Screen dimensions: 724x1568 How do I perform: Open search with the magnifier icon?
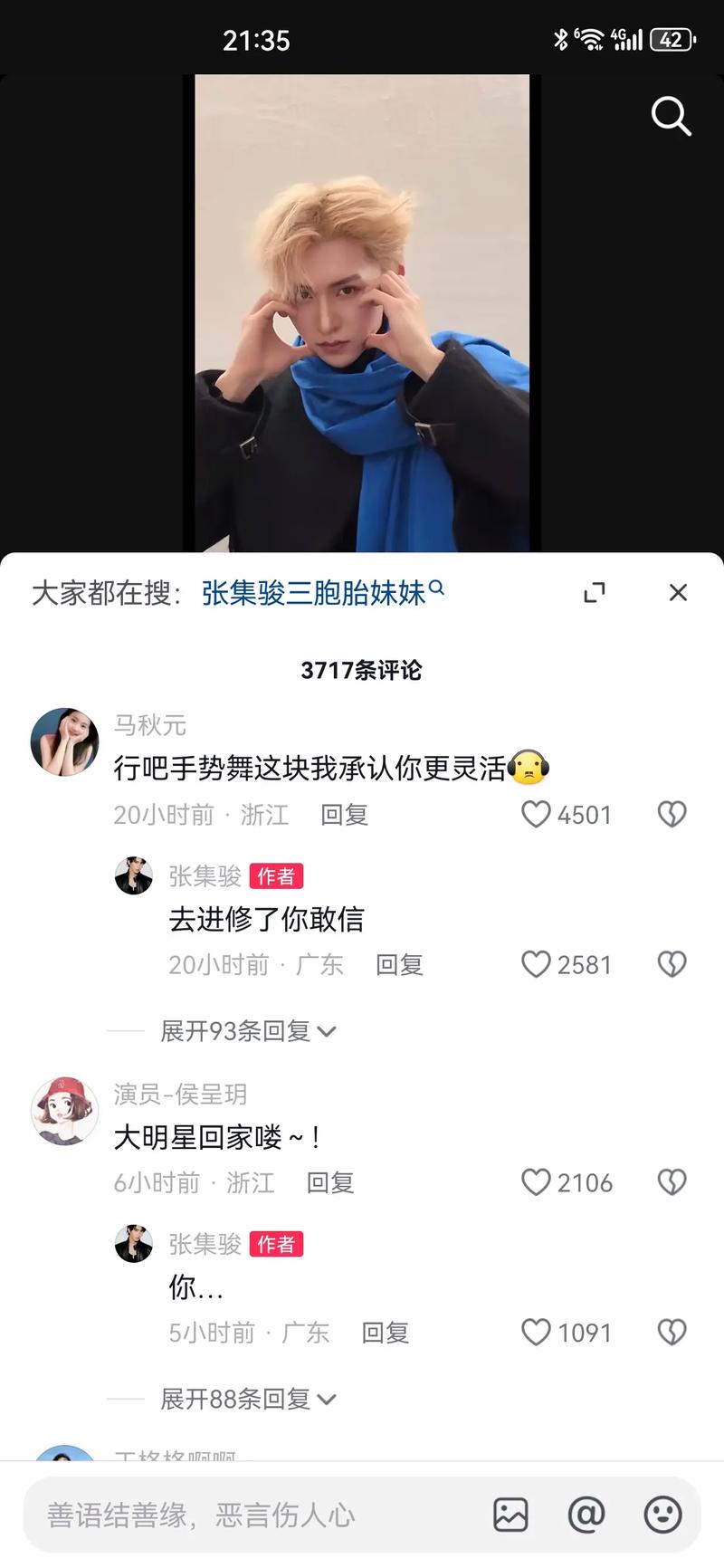(671, 116)
